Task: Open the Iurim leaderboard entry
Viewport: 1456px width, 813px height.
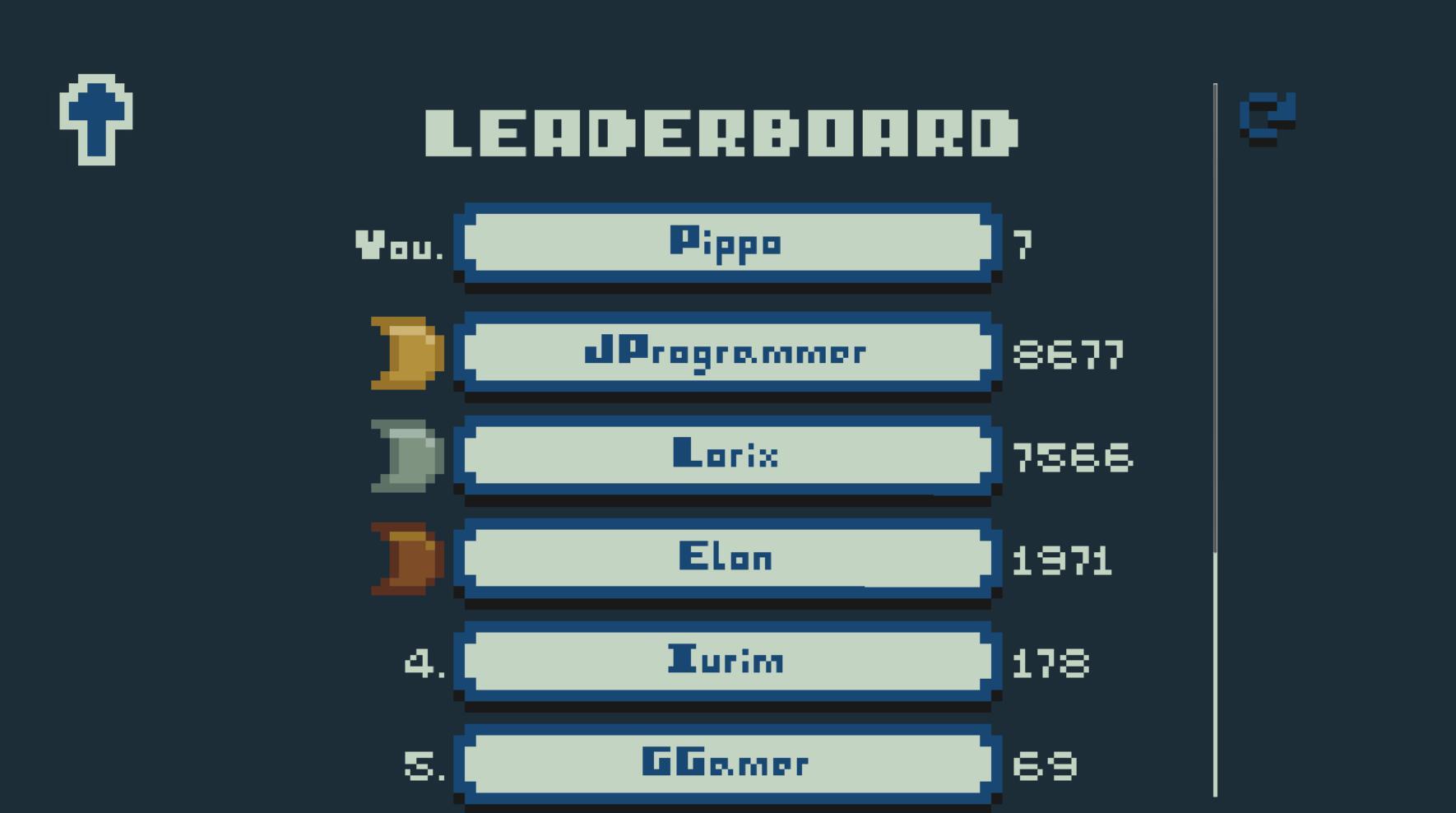Action: pos(727,660)
